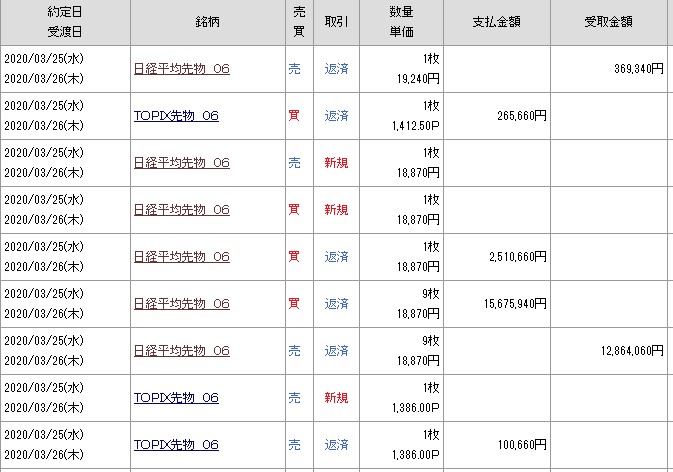Open 日経平均先物 06 link with 12,864,060円 received
Viewport: 673px width, 472px height.
(x=181, y=351)
